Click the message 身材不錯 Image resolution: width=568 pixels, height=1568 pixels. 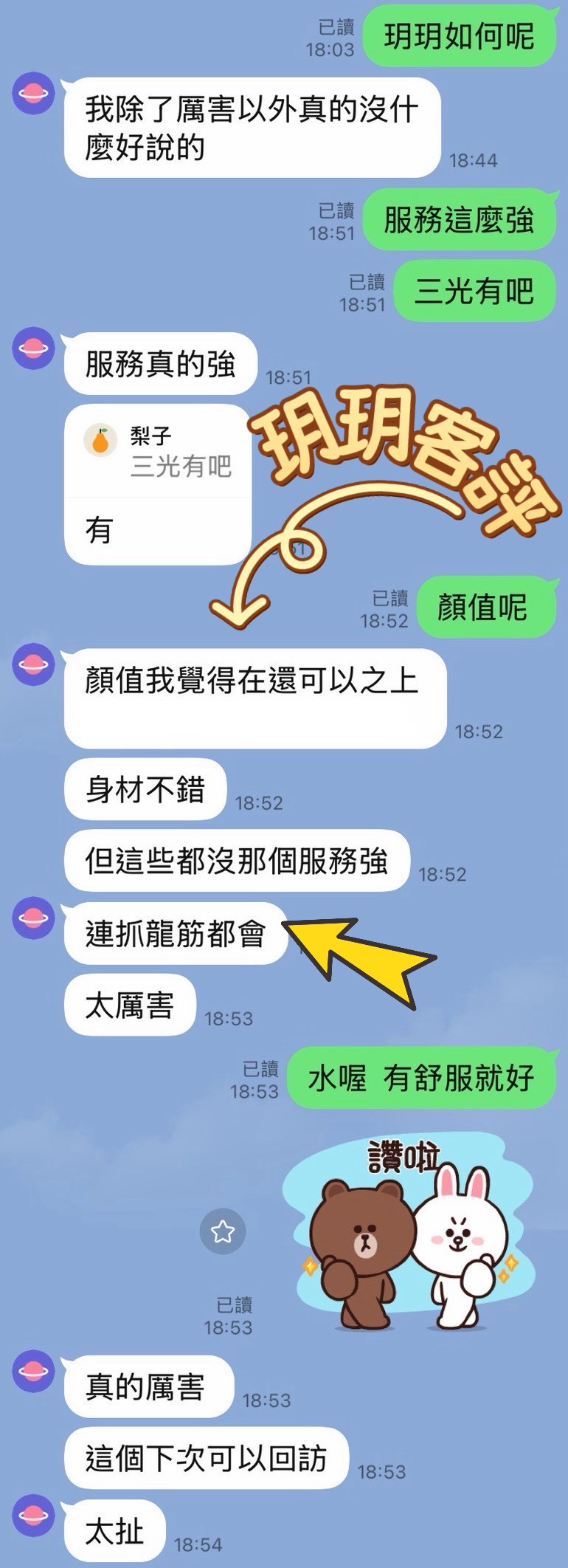click(145, 789)
